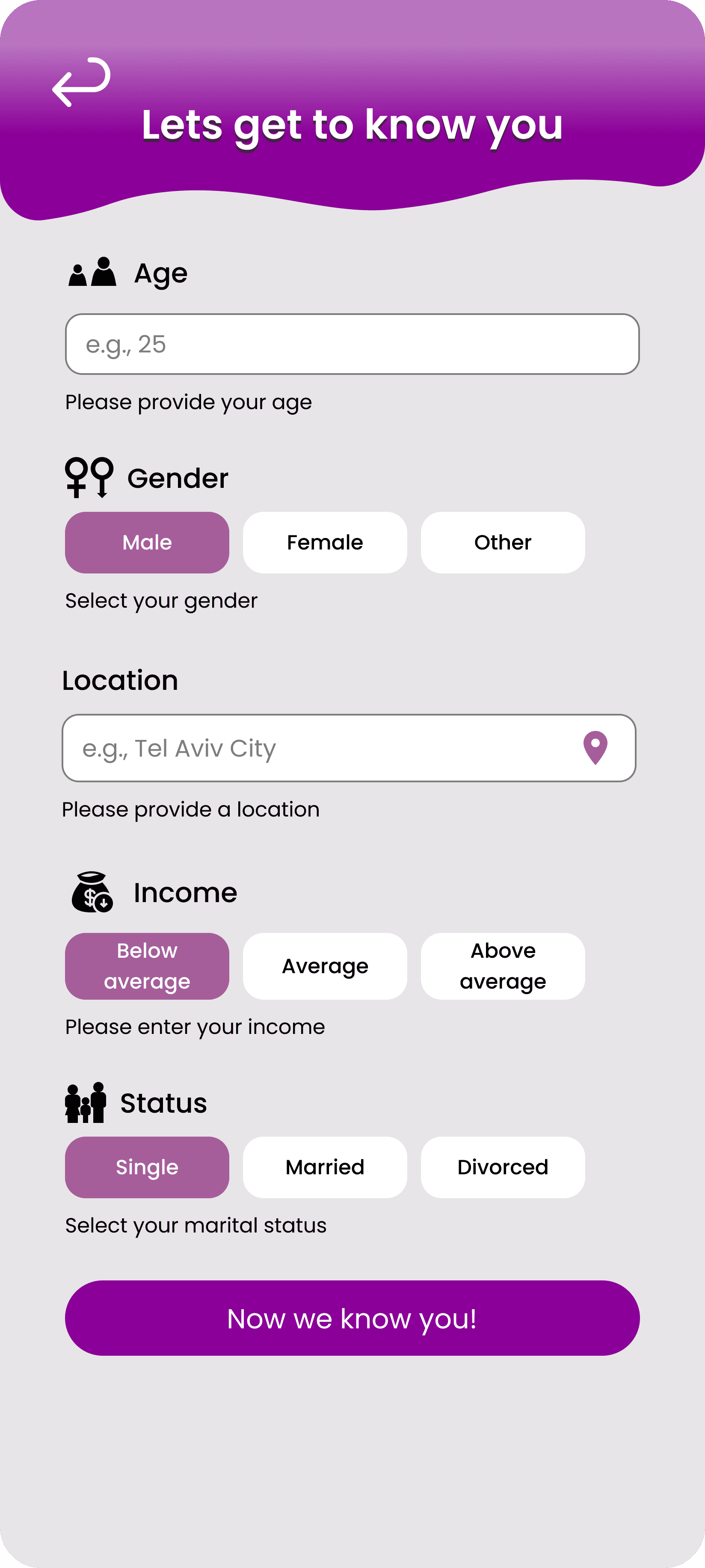Viewport: 705px width, 1568px height.
Task: Choose the Above average income option
Action: click(x=502, y=965)
